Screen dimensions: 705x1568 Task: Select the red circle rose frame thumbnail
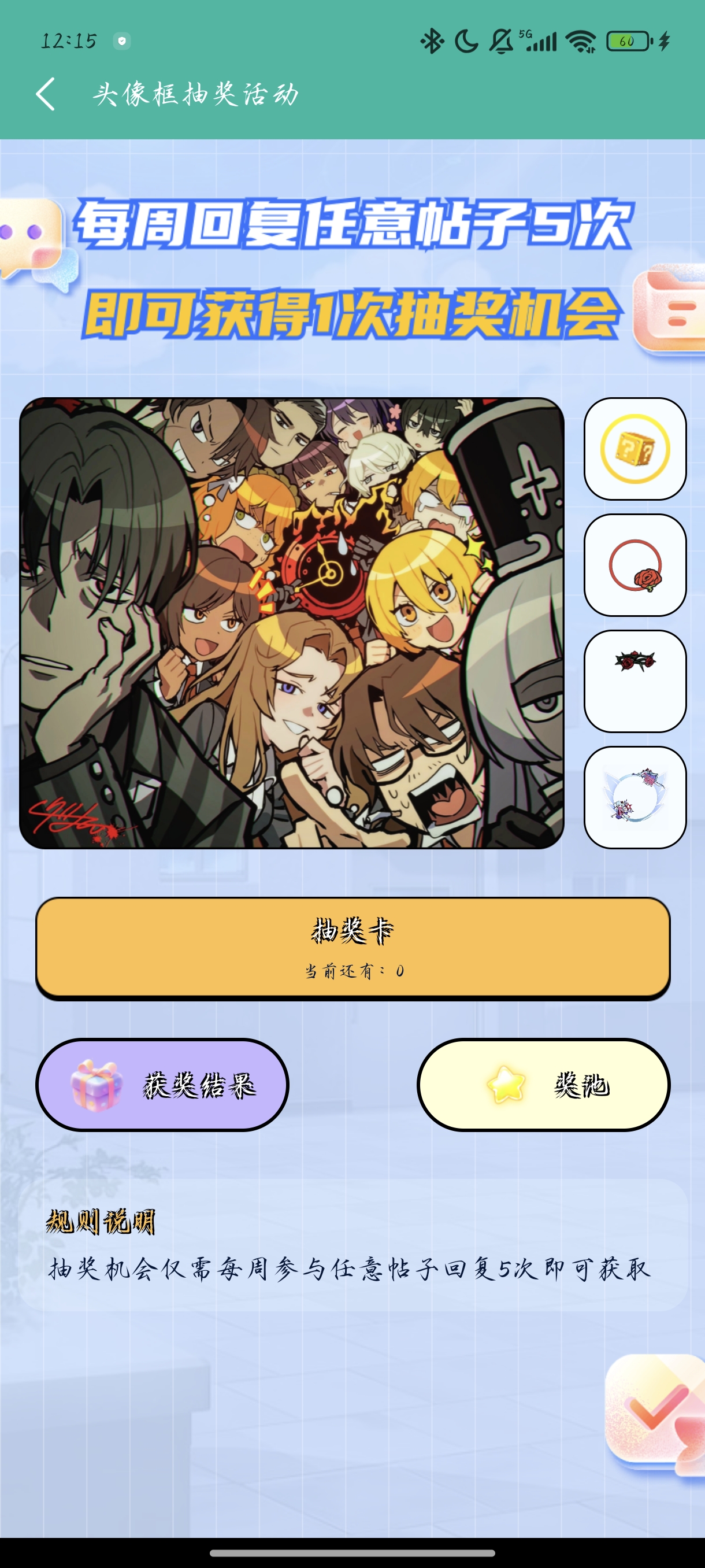click(x=634, y=565)
